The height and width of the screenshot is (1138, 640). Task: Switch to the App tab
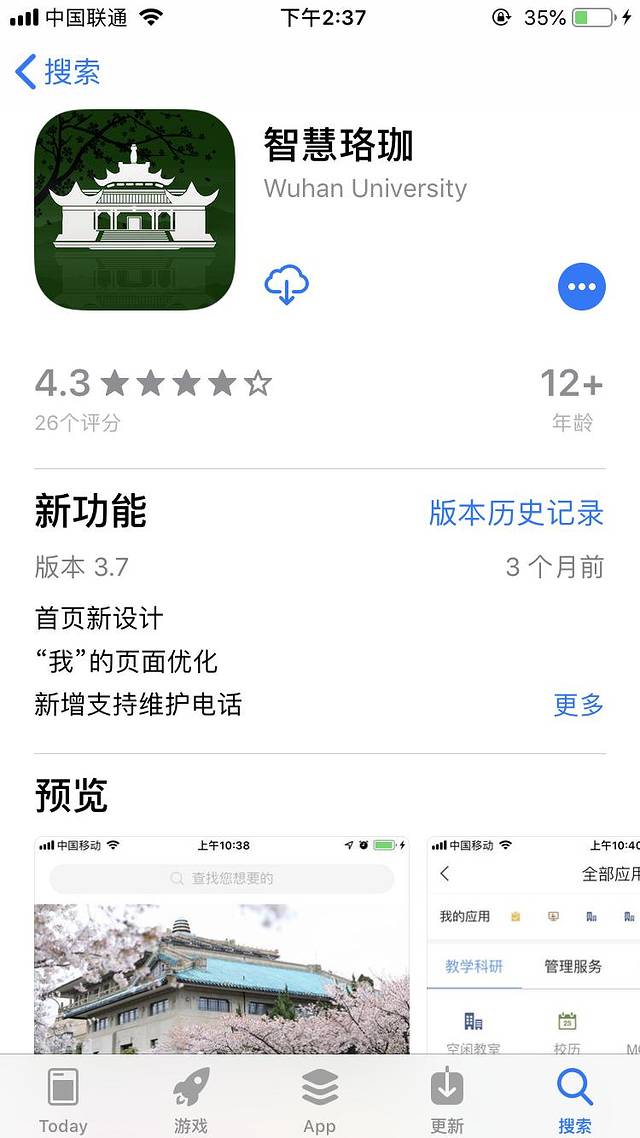point(319,1098)
